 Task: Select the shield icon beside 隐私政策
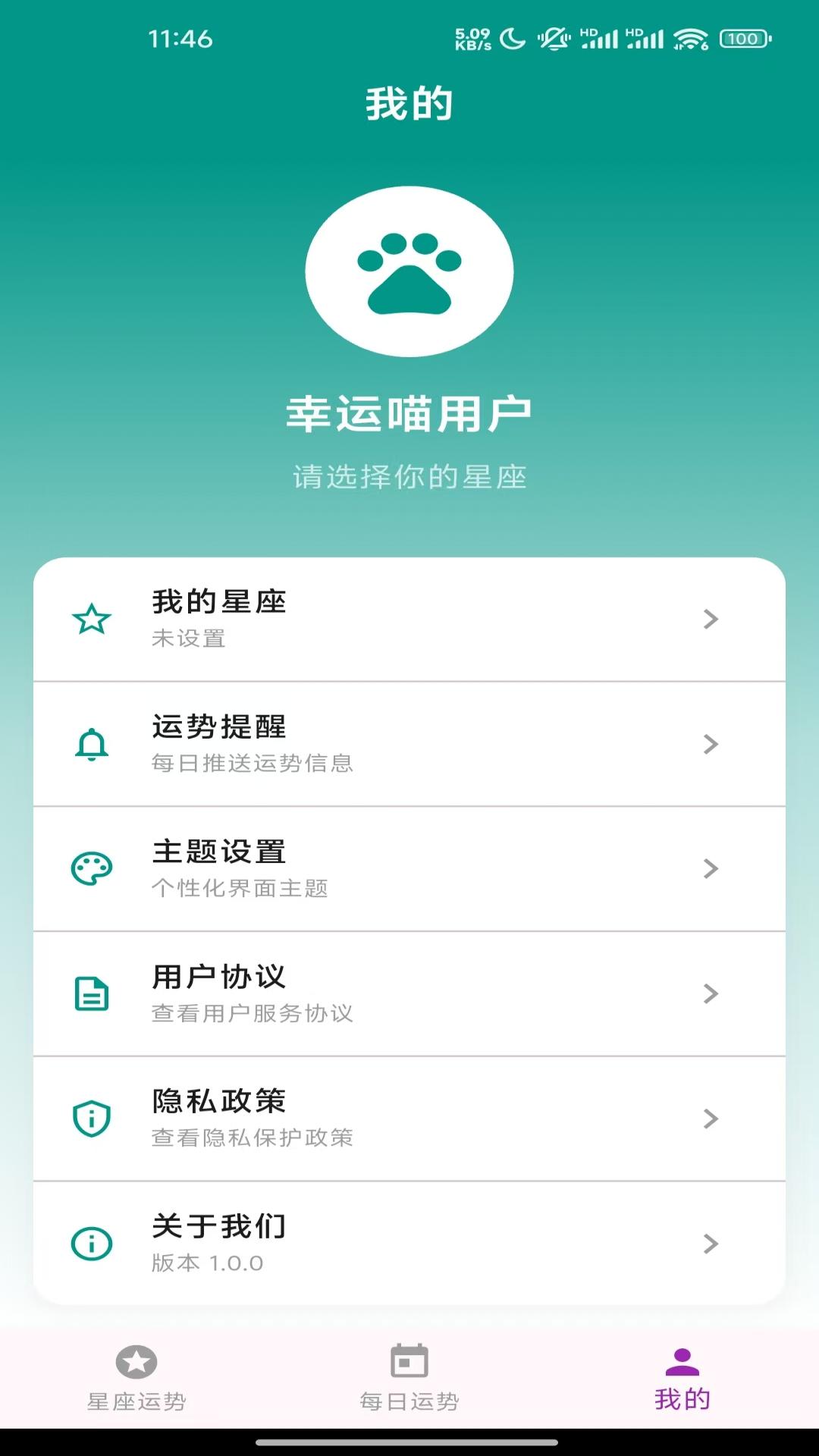[91, 1119]
